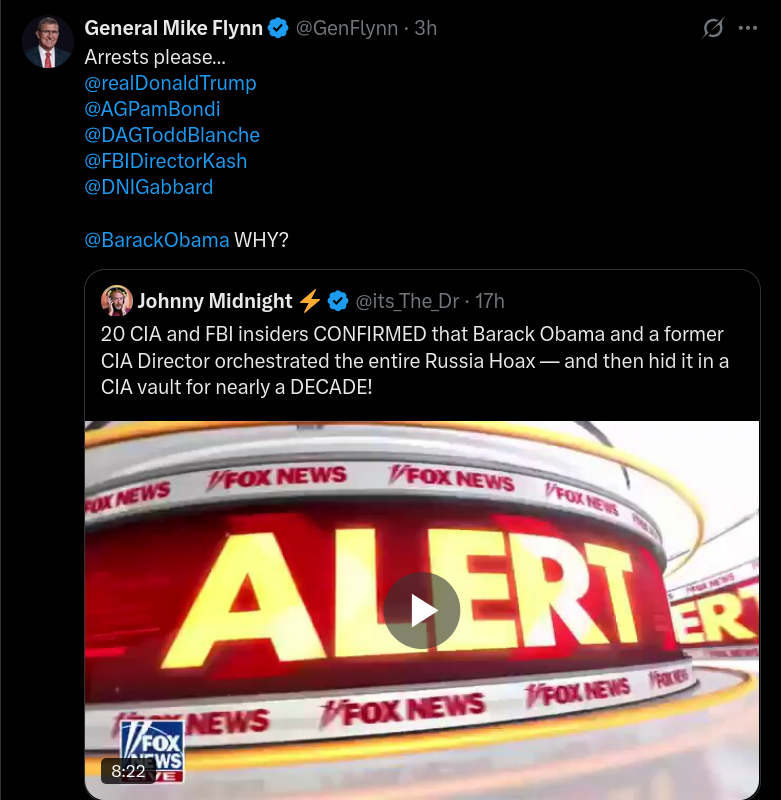Open General Mike Flynn's profile avatar

coord(47,43)
